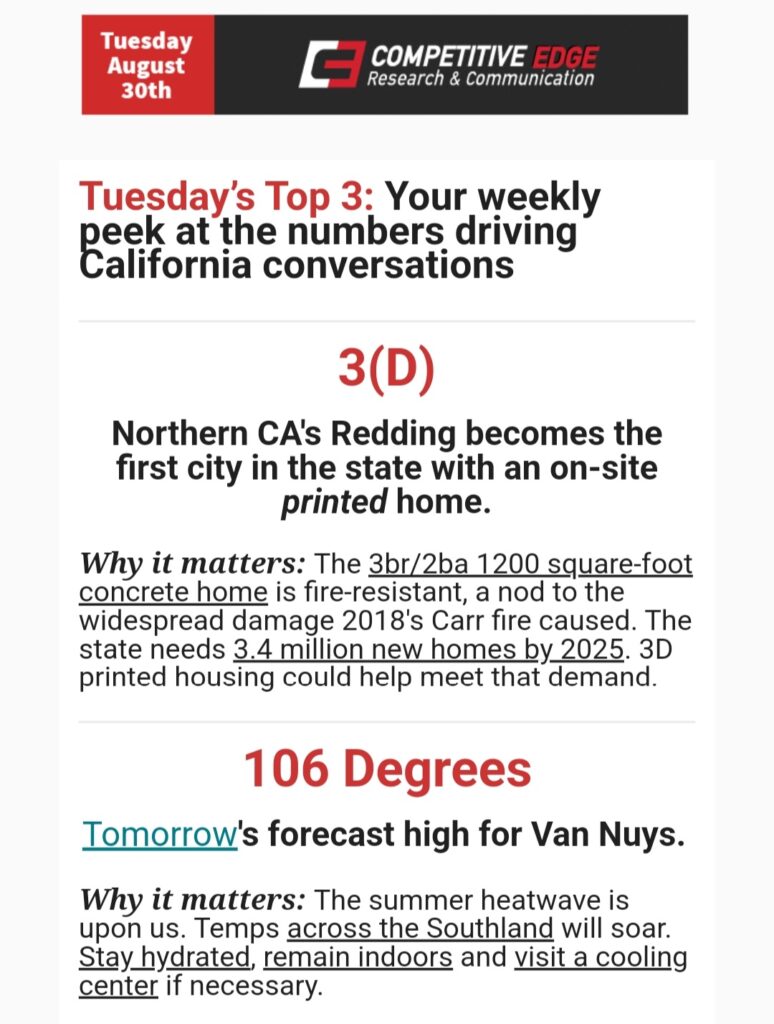Open the across the Southland link
Screen dimensions: 774x1024
(420, 927)
